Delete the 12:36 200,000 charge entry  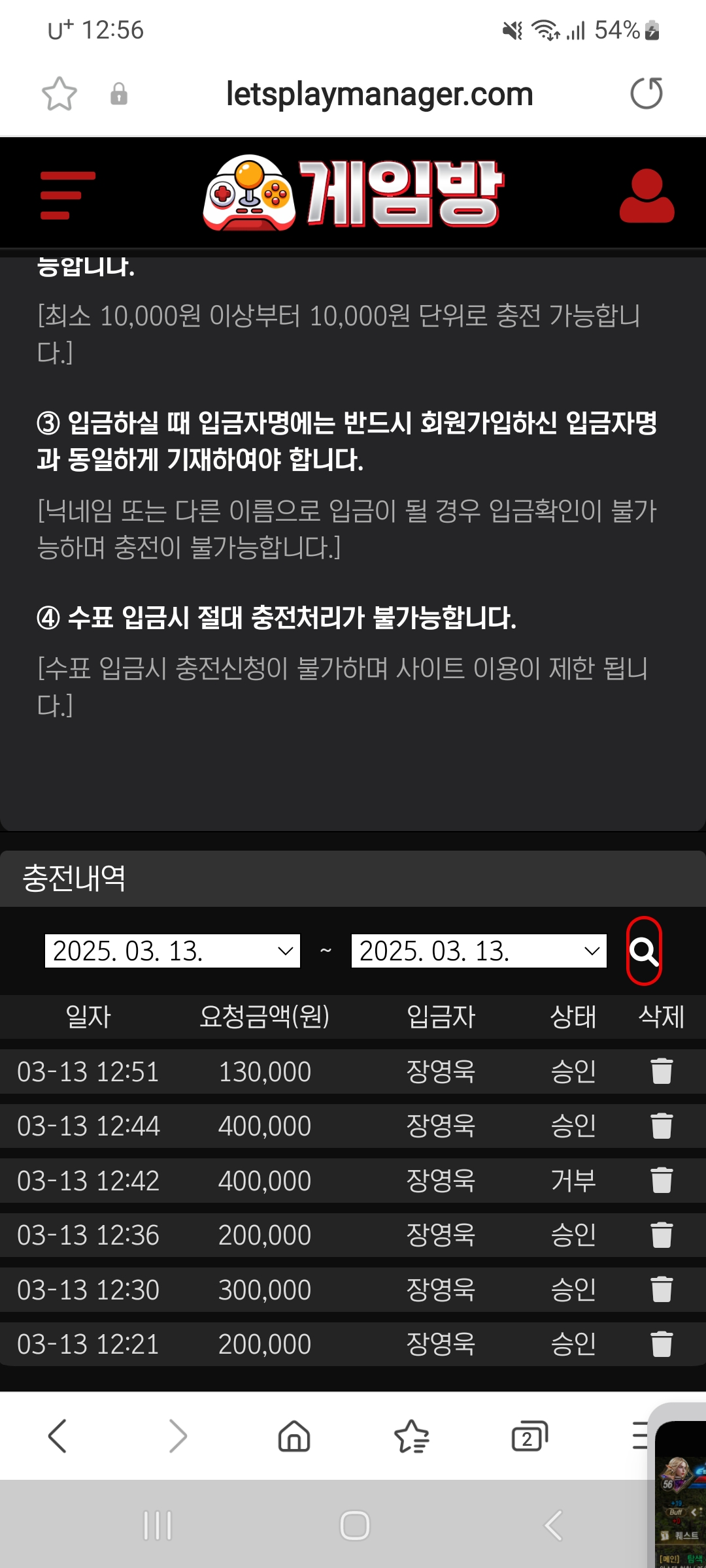click(x=662, y=1235)
